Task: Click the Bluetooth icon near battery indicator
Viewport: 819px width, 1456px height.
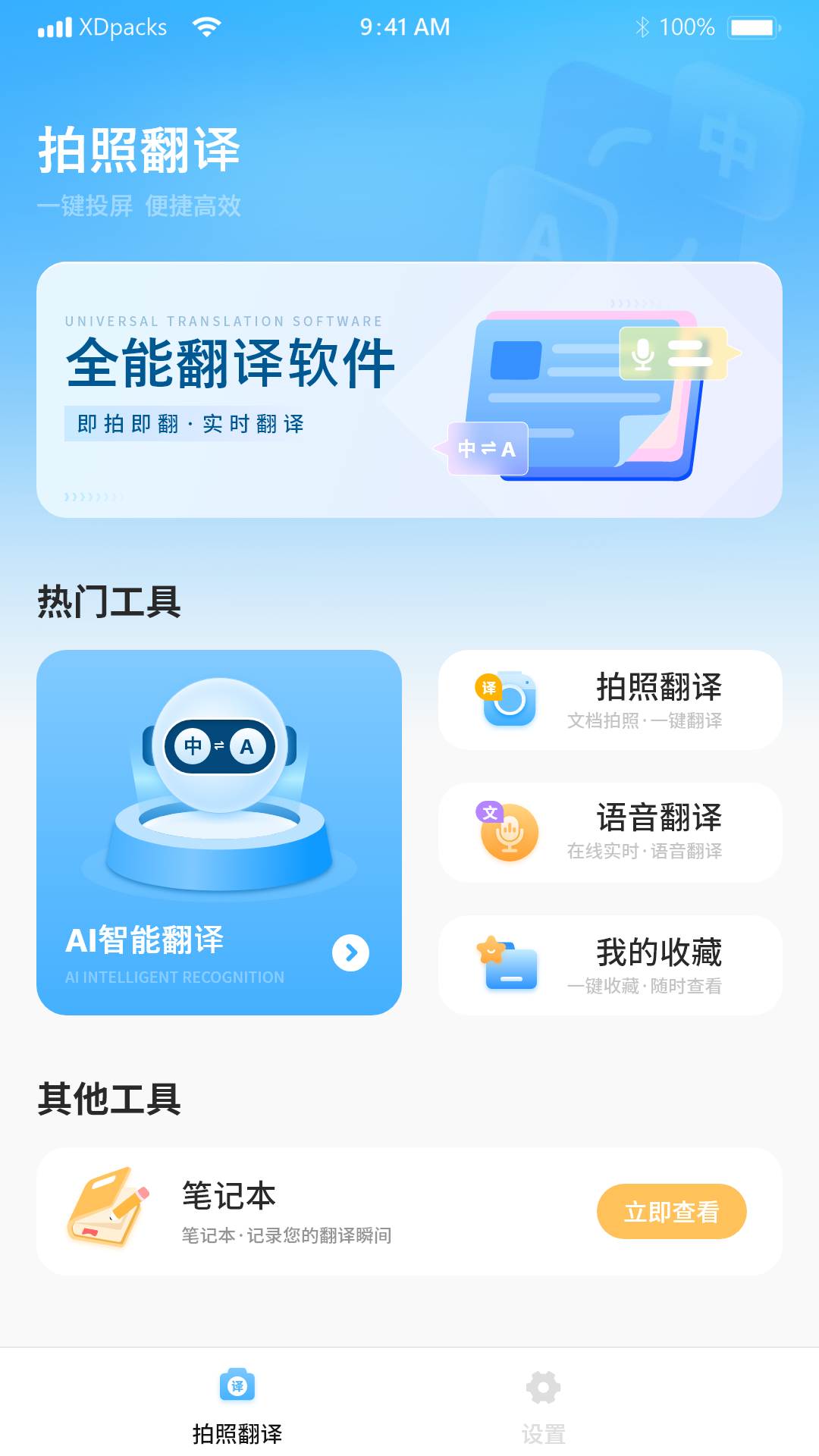Action: pos(644,25)
